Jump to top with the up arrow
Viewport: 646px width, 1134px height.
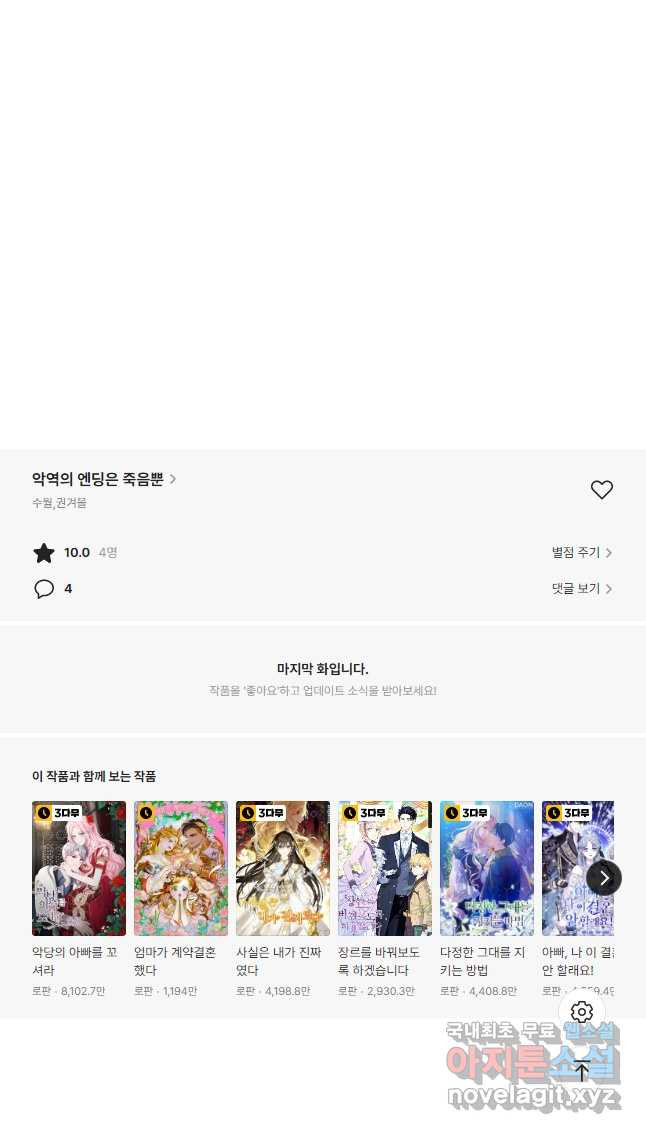tap(582, 1071)
